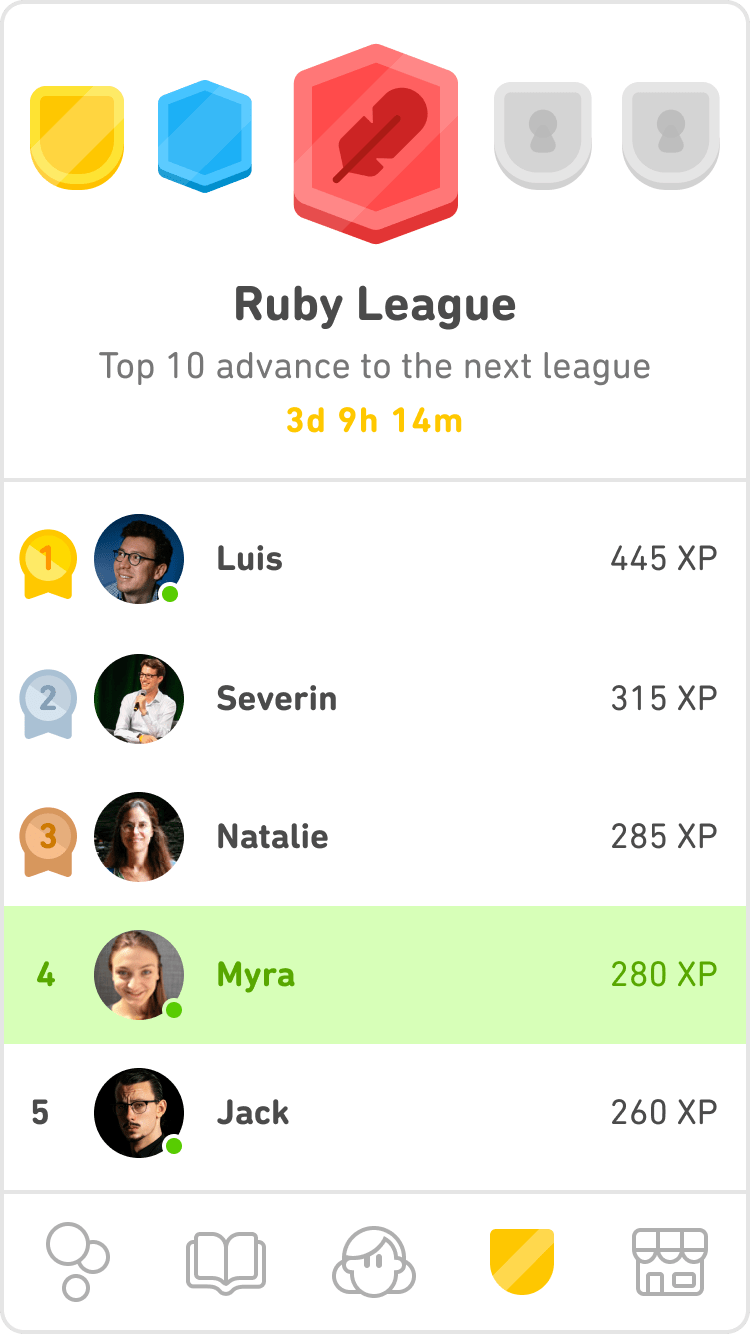Open the Stories book tab
This screenshot has height=1334, width=750.
click(225, 1262)
